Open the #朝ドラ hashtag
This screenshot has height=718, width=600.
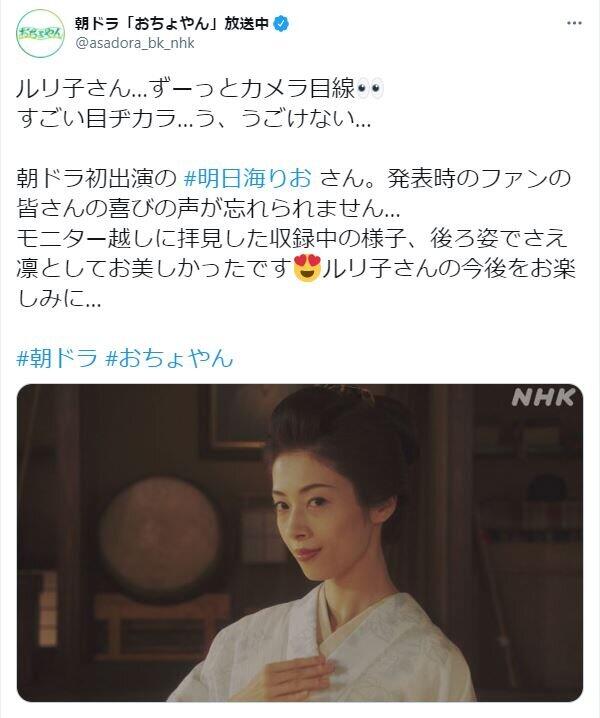point(56,357)
